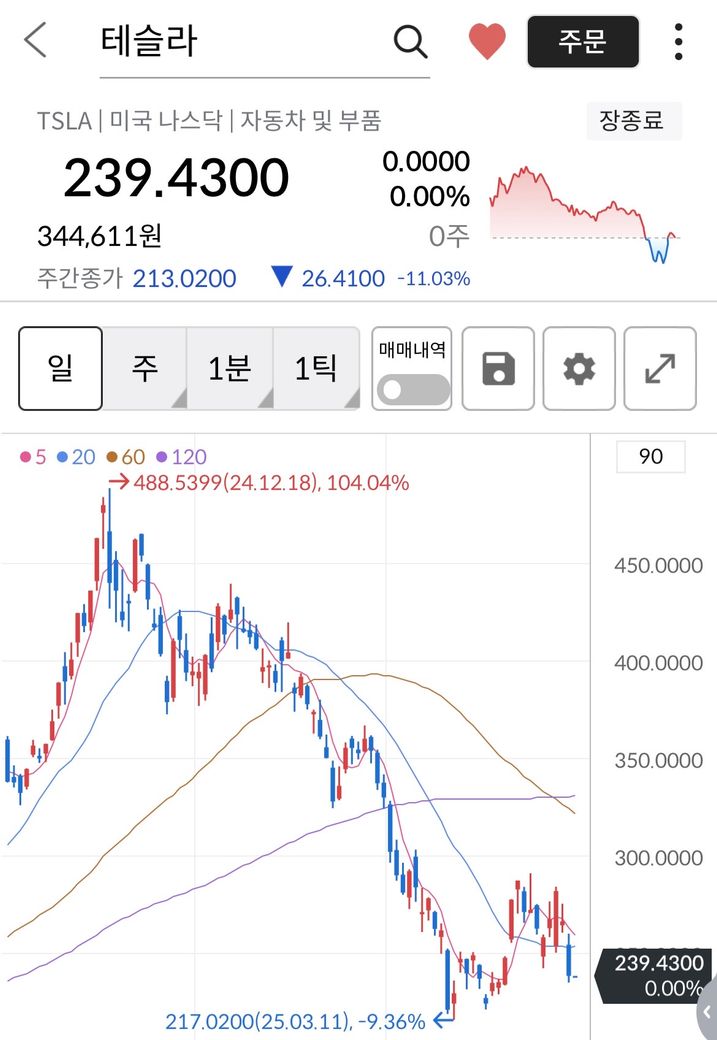The height and width of the screenshot is (1040, 717).
Task: Open the three-dot overflow menu
Action: [679, 42]
